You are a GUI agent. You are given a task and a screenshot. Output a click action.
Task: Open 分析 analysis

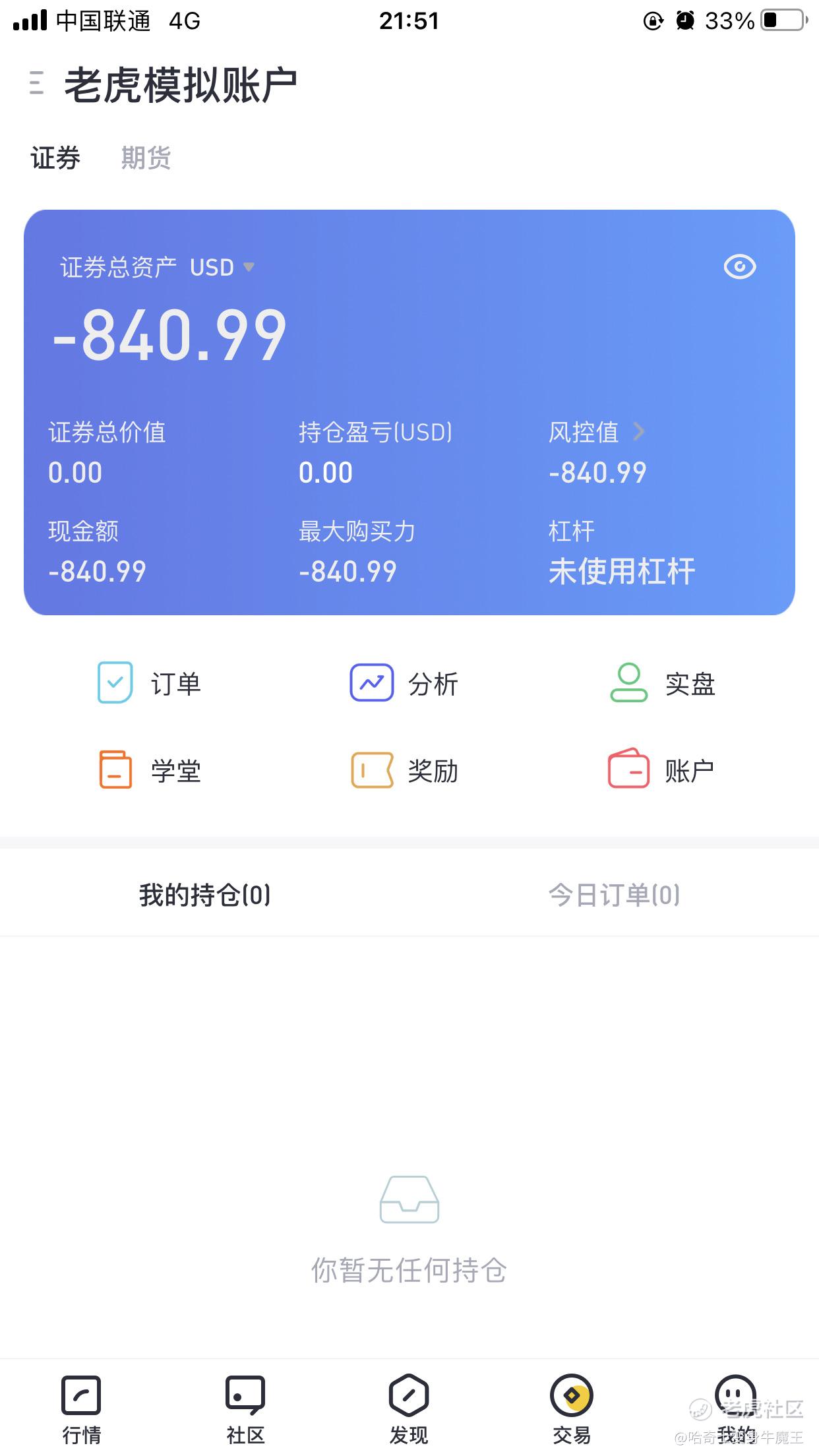coord(404,684)
